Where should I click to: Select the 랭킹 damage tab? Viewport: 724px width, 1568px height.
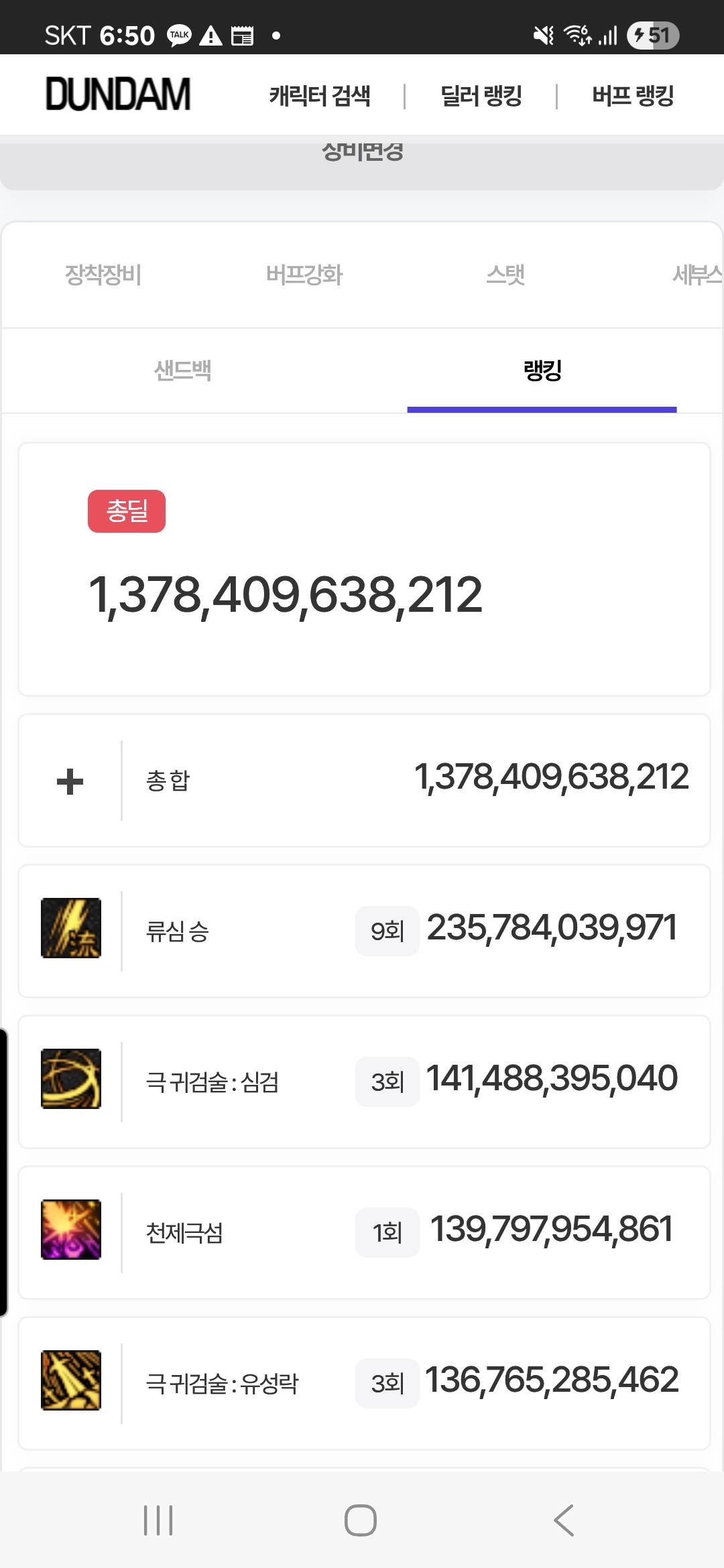pos(542,370)
